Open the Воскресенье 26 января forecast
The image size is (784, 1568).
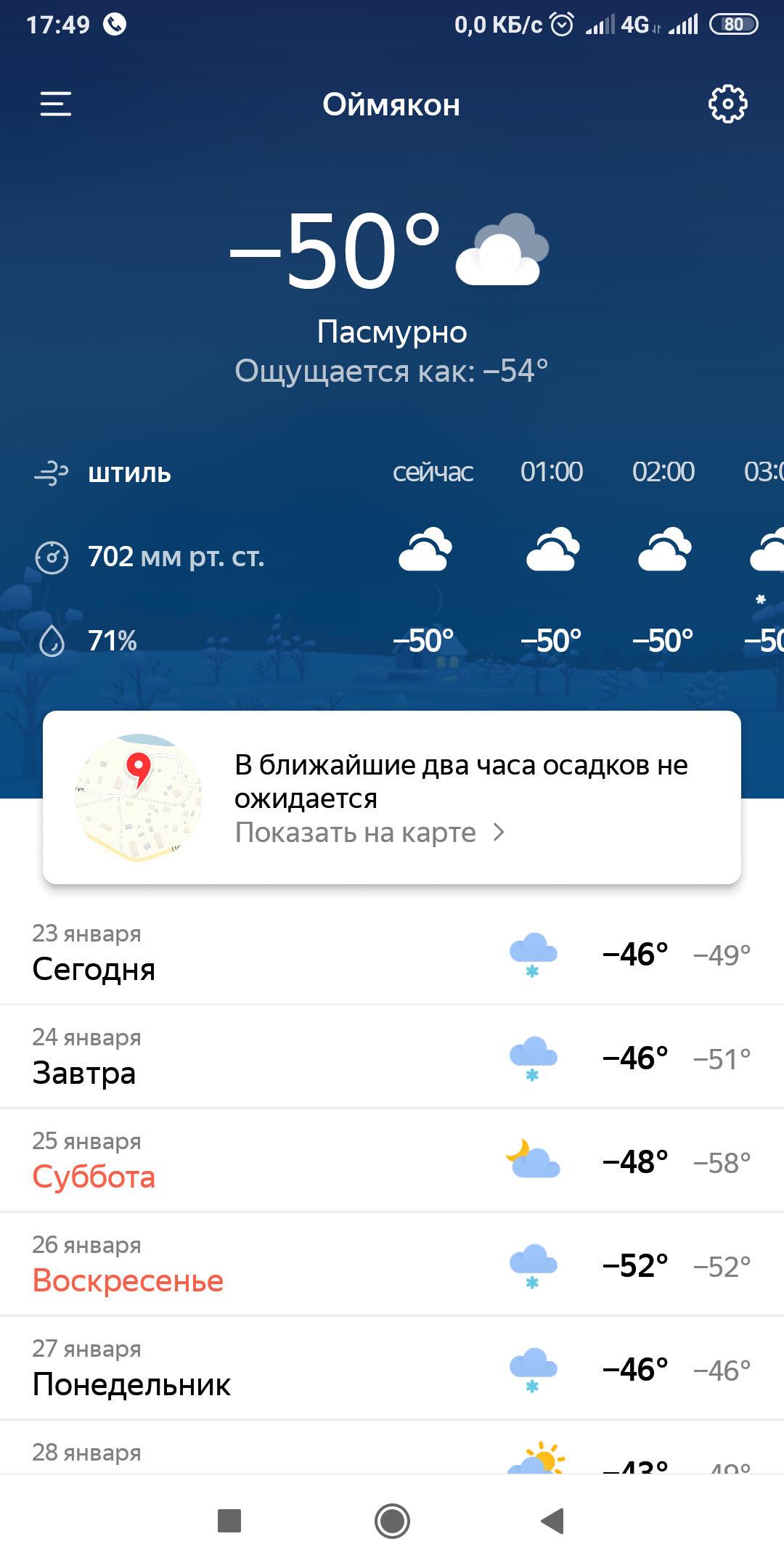pyautogui.click(x=392, y=1264)
